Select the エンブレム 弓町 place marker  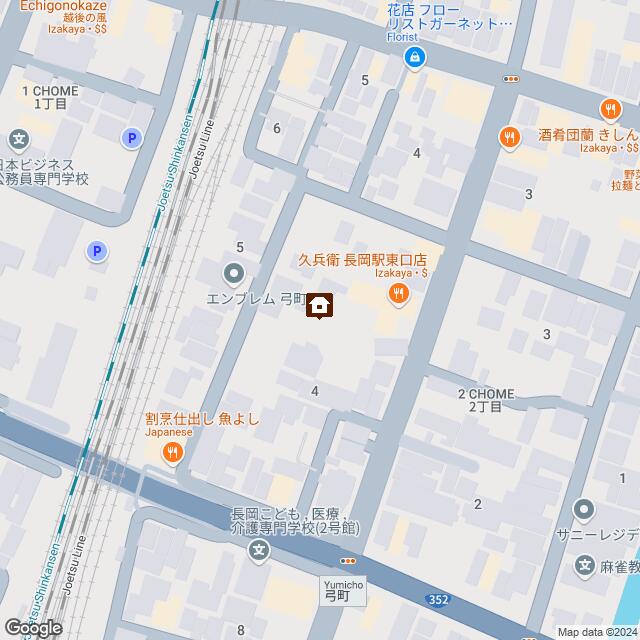coord(233,272)
